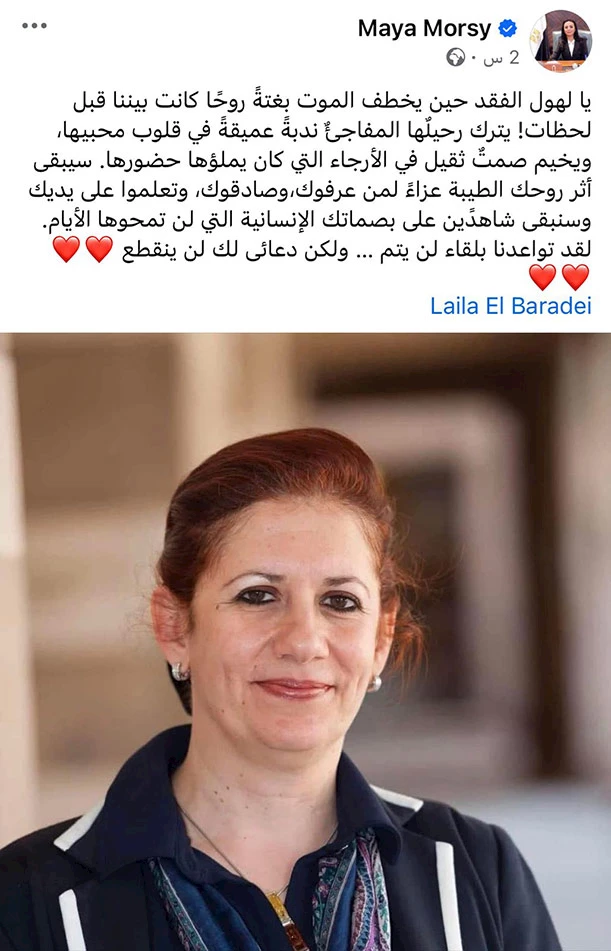Open the tagged Laila El Baradei profile
The image size is (611, 951).
pyautogui.click(x=510, y=305)
